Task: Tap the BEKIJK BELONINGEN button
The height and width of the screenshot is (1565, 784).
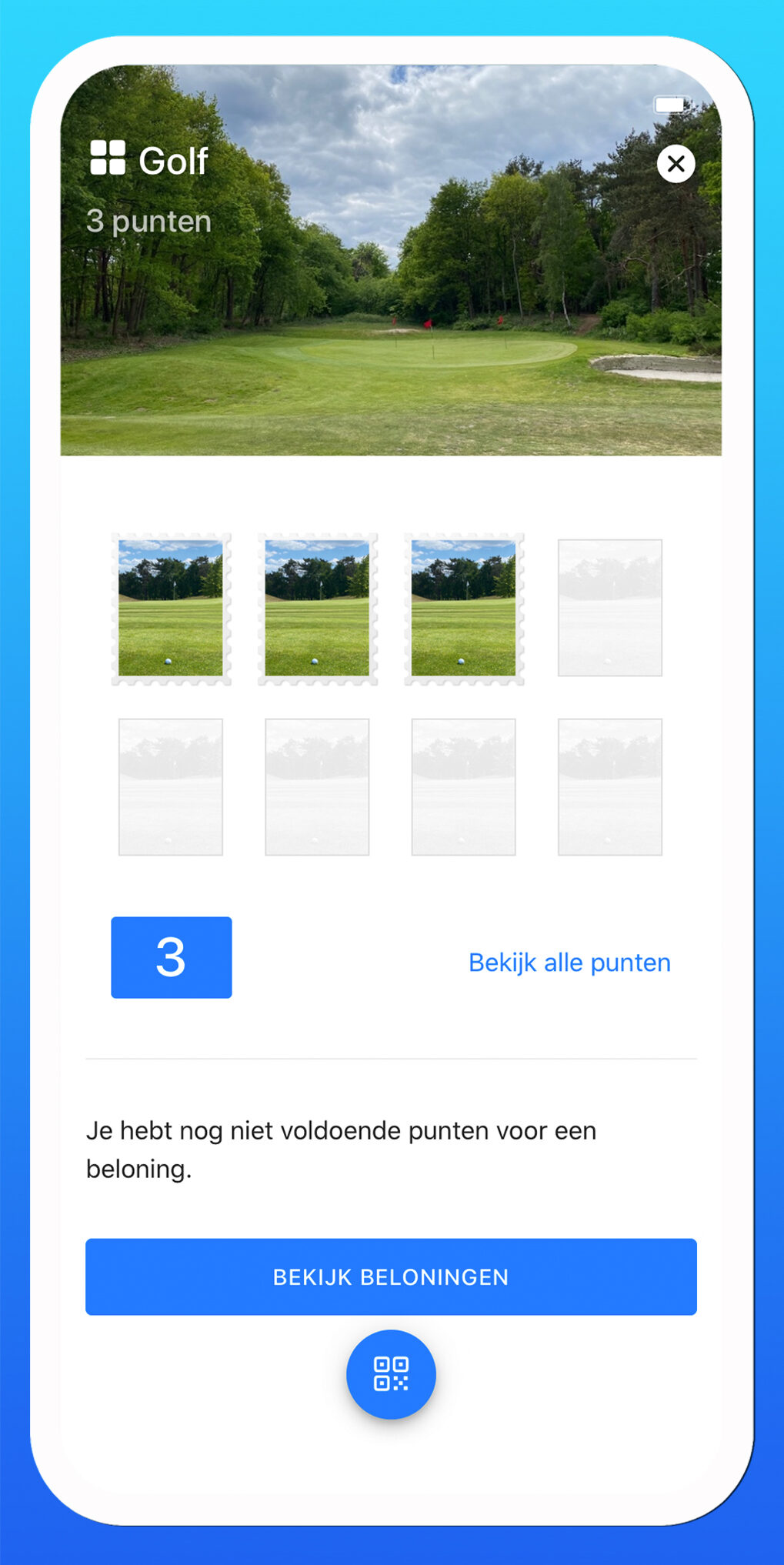Action: [x=391, y=1276]
